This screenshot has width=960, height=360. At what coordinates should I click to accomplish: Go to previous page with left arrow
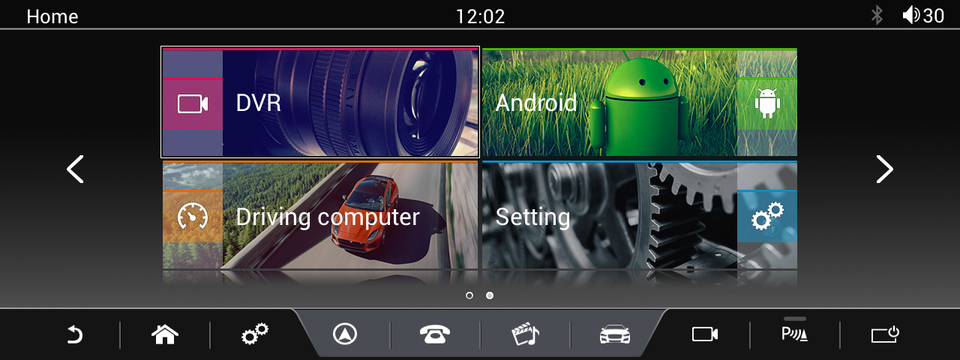click(x=75, y=169)
